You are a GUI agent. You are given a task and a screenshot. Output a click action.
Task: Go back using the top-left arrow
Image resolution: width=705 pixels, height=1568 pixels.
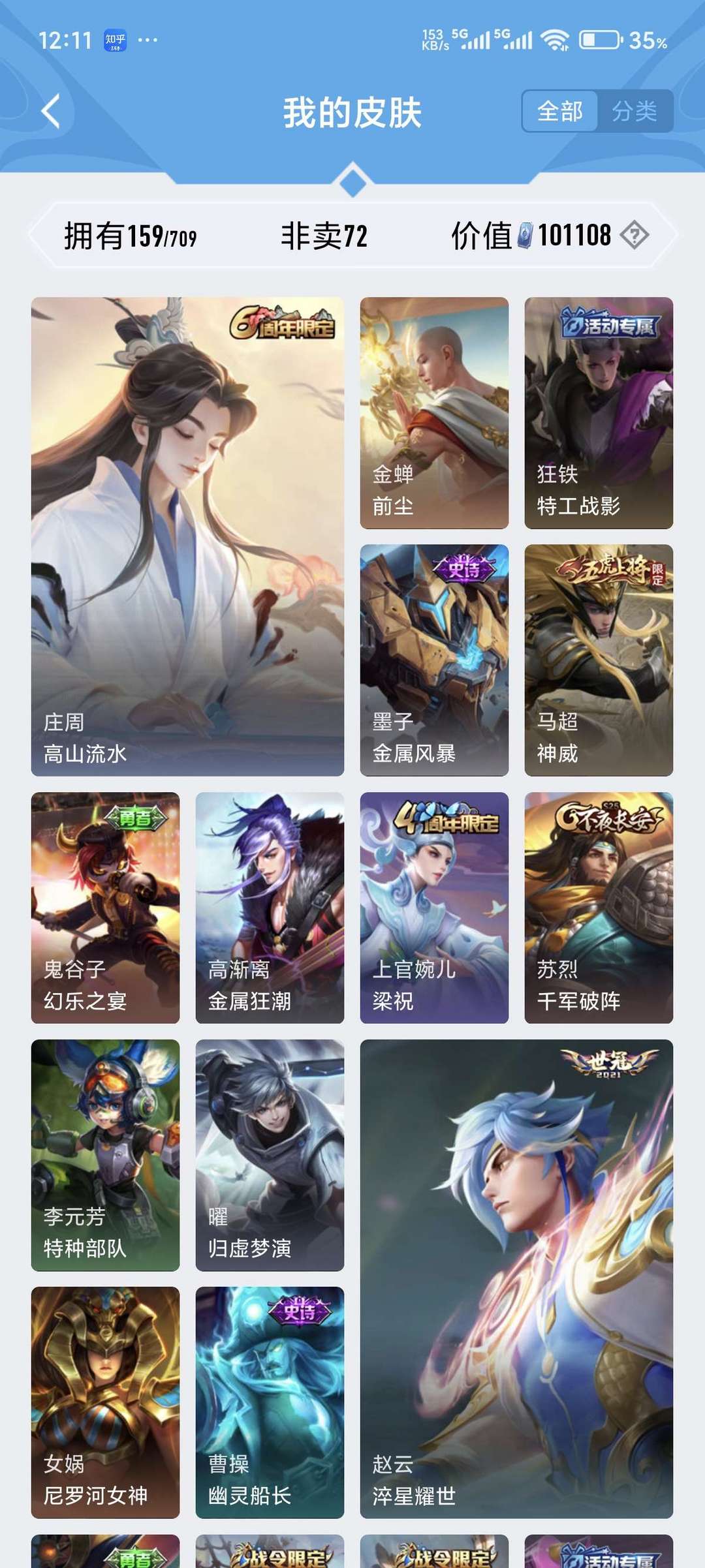coord(51,111)
